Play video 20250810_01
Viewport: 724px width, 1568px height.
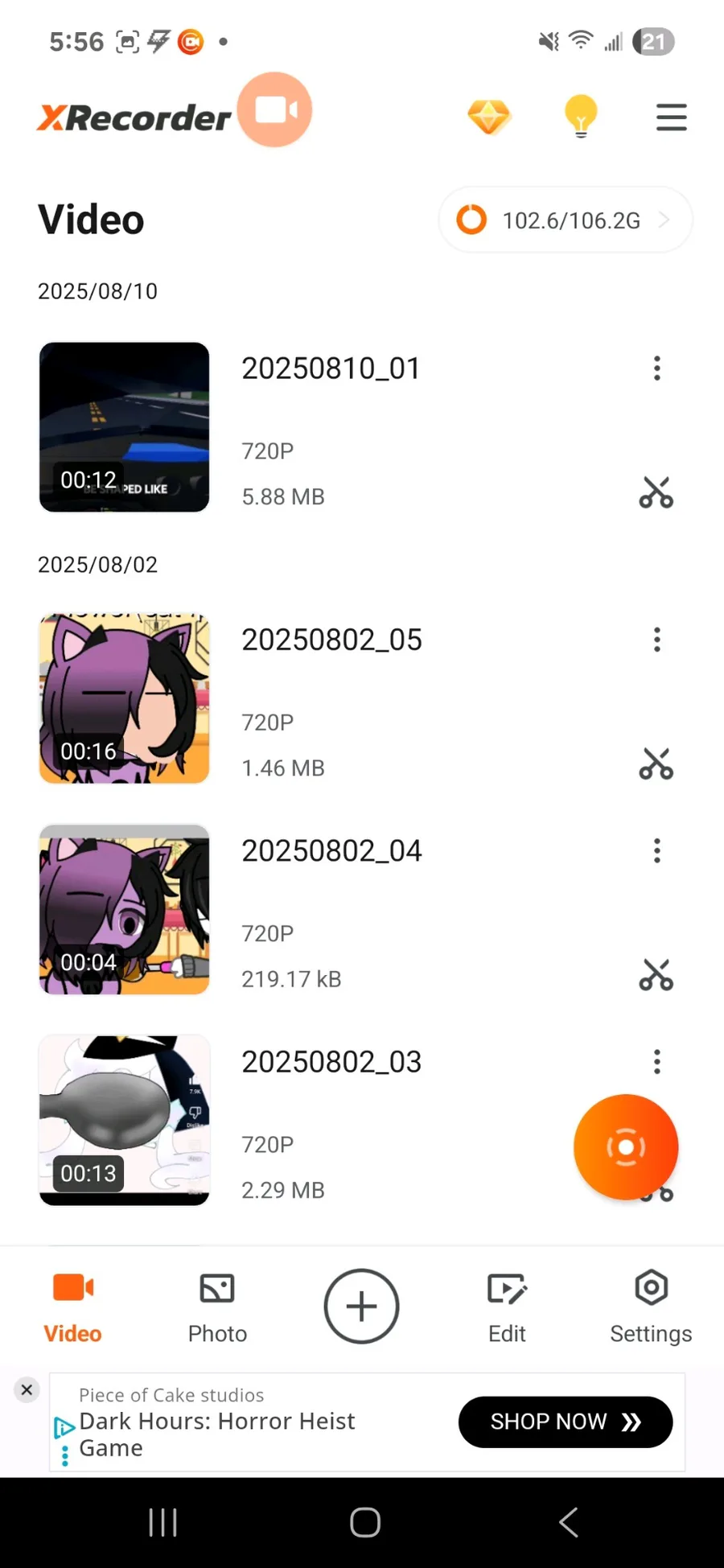[x=125, y=427]
